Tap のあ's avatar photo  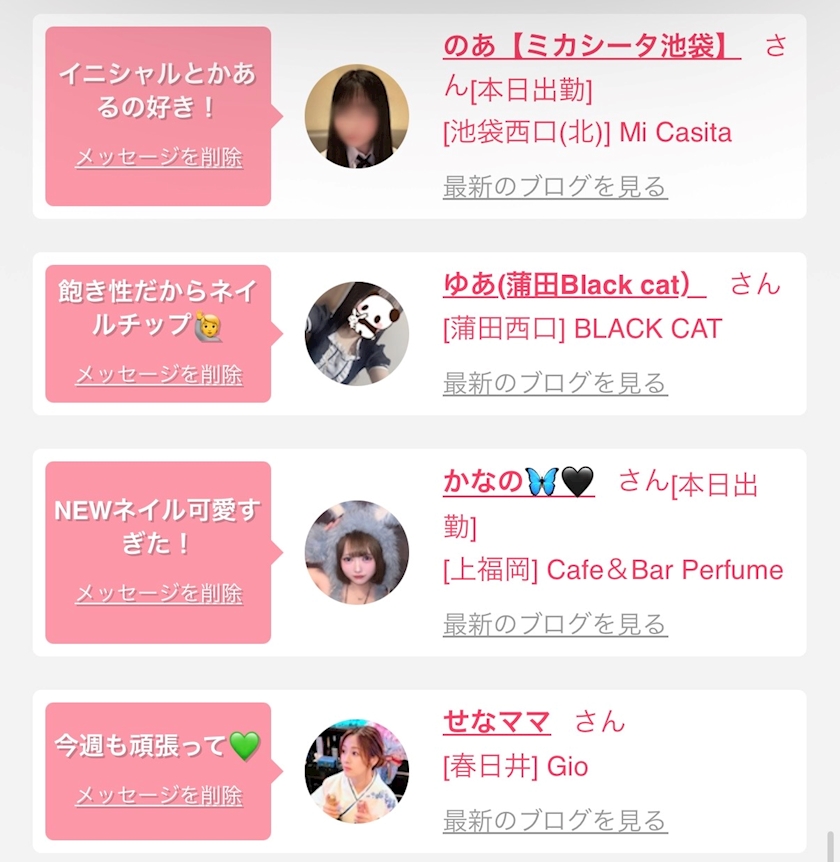click(357, 116)
